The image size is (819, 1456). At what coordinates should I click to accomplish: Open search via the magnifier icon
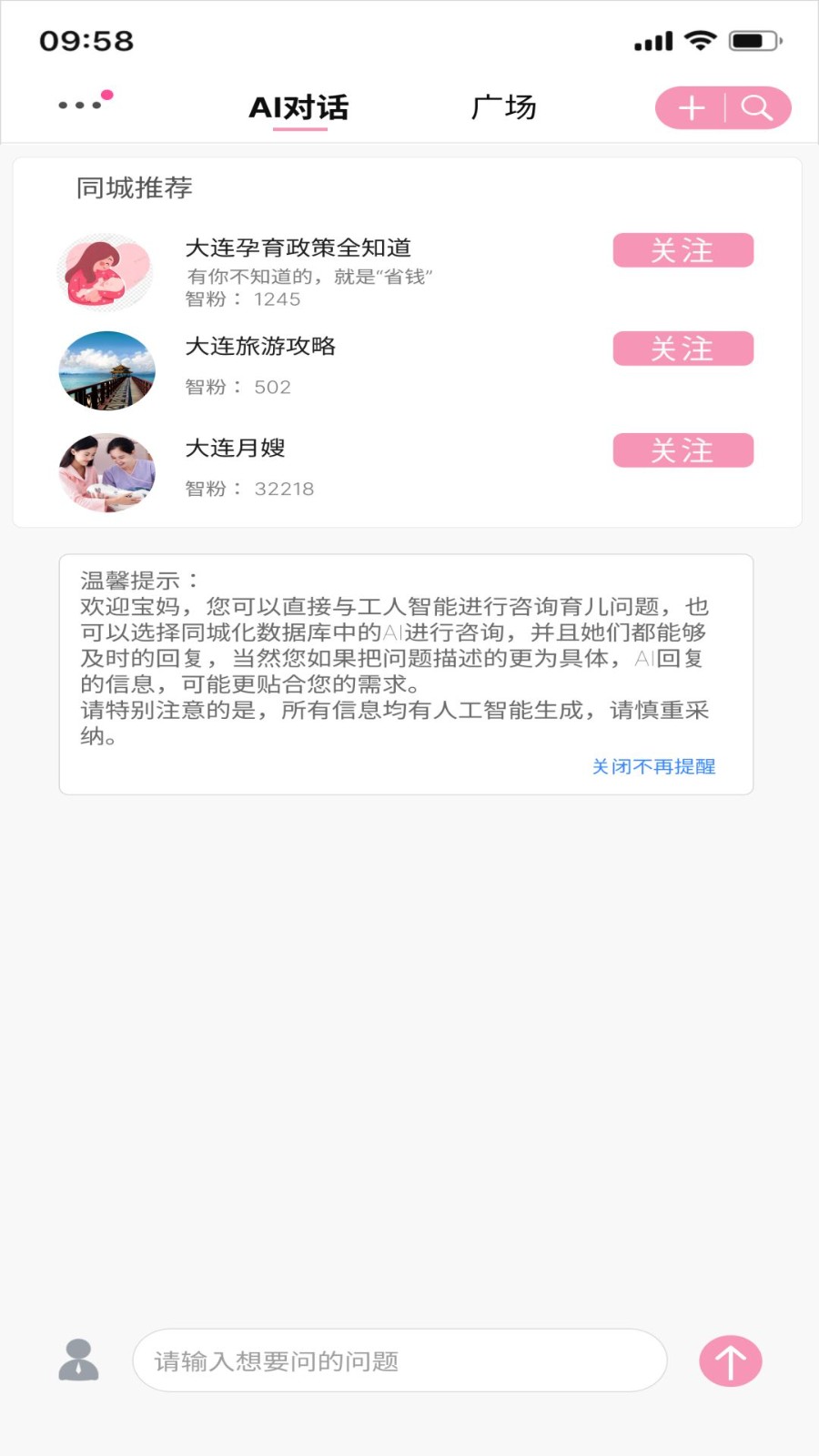coord(756,108)
